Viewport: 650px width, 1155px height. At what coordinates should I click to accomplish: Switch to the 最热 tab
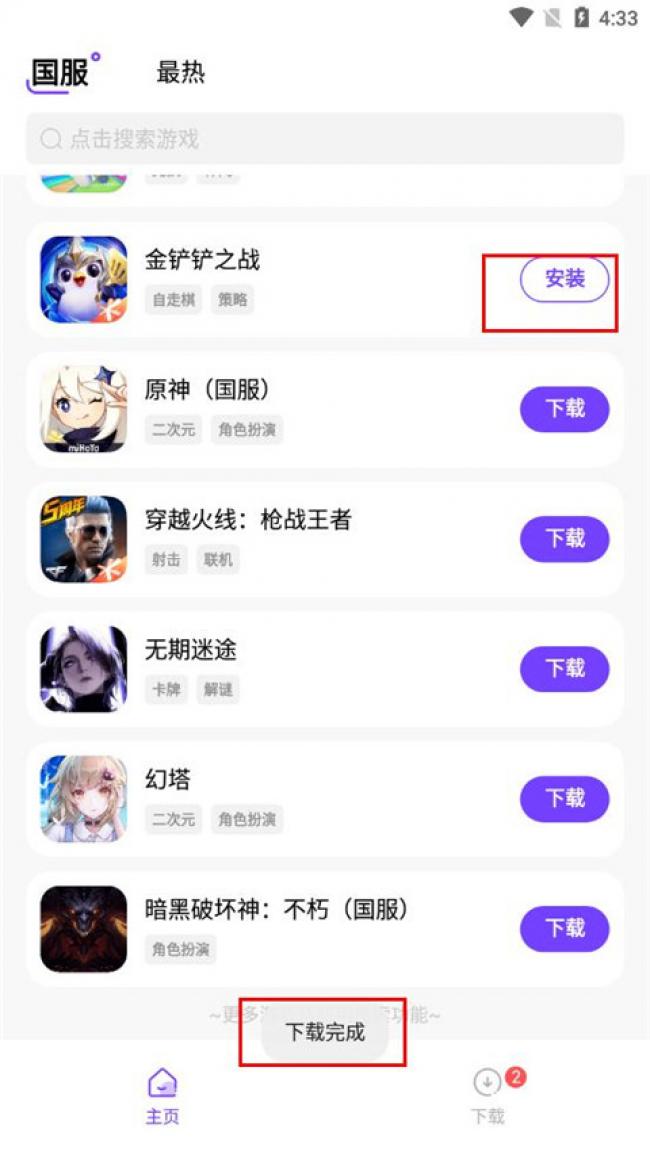(181, 72)
